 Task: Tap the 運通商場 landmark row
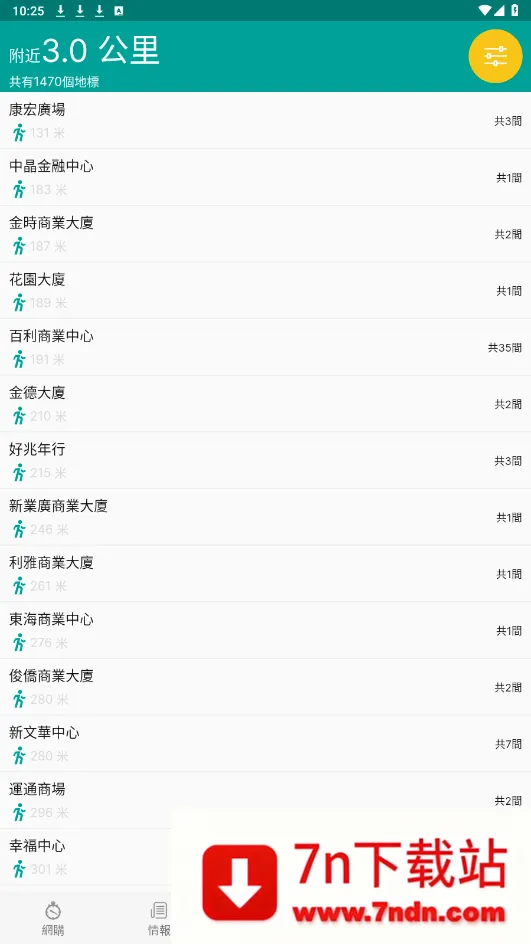266,800
